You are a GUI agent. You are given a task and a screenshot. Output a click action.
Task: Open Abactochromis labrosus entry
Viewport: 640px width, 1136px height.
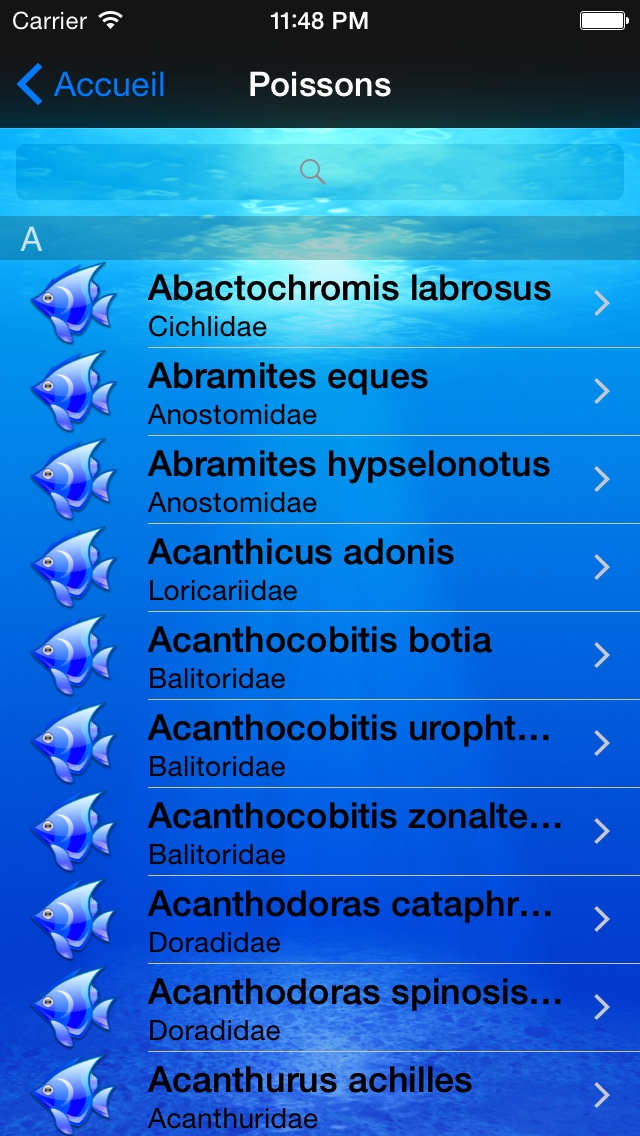[x=348, y=304]
